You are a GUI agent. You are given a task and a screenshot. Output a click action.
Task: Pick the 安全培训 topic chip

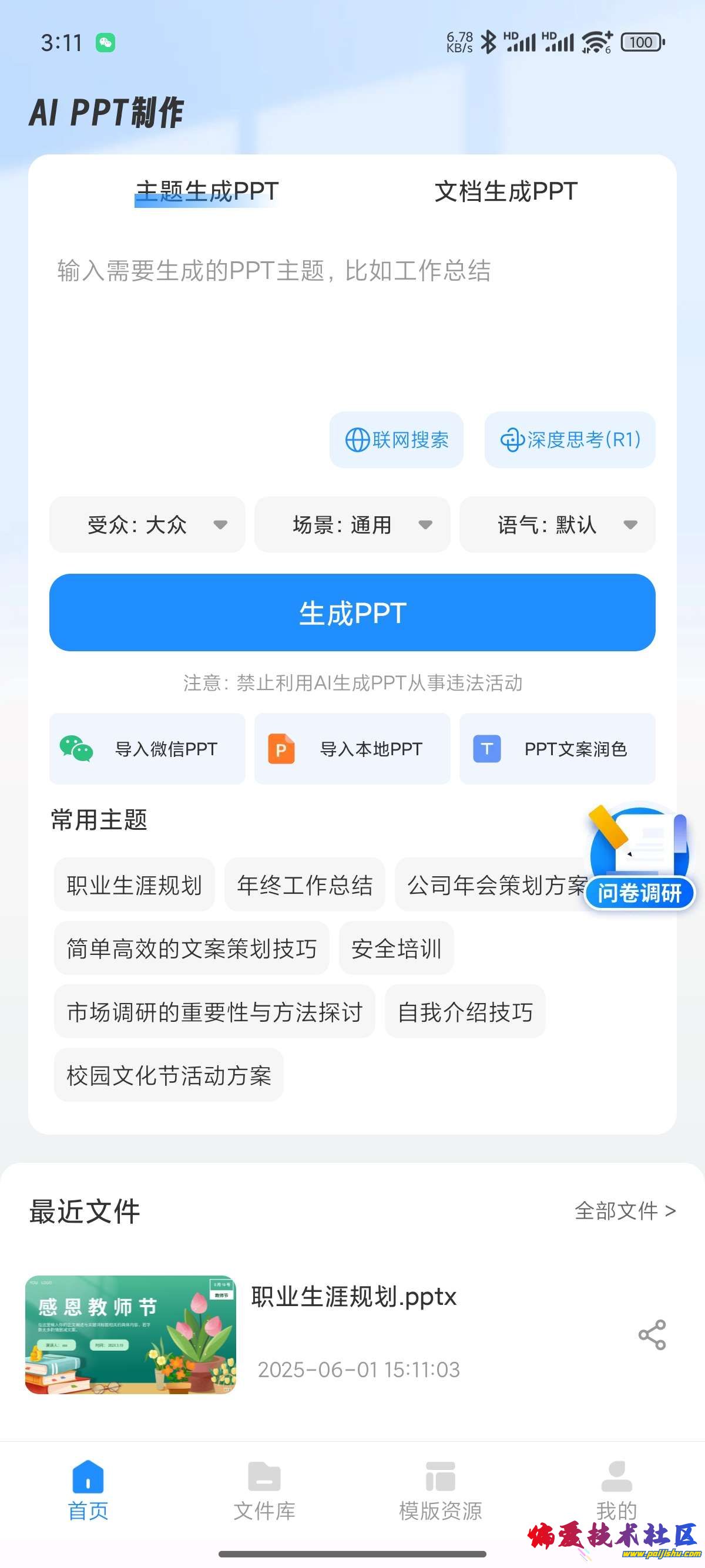click(x=397, y=948)
